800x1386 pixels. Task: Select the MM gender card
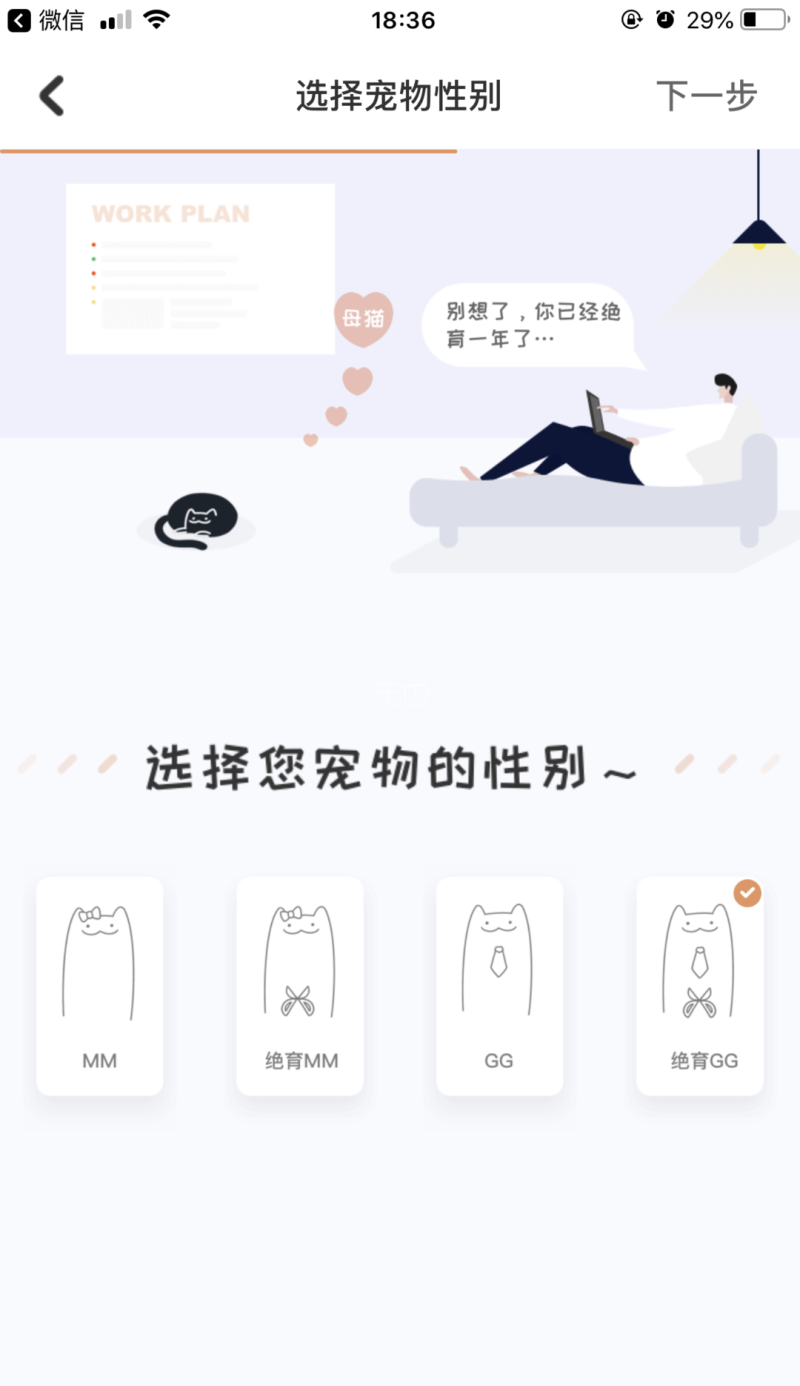(x=100, y=985)
